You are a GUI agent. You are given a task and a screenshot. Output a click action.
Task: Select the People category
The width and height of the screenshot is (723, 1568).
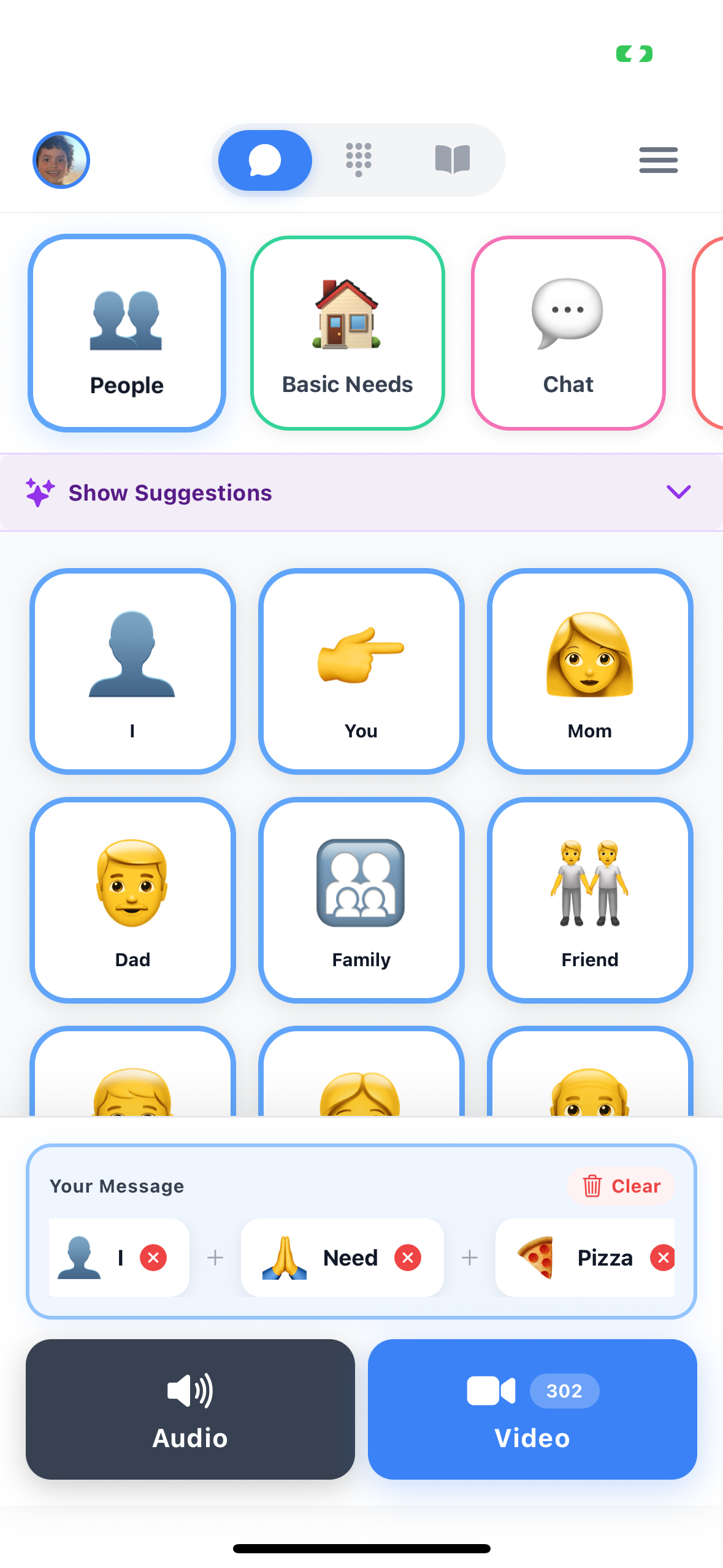coord(127,333)
